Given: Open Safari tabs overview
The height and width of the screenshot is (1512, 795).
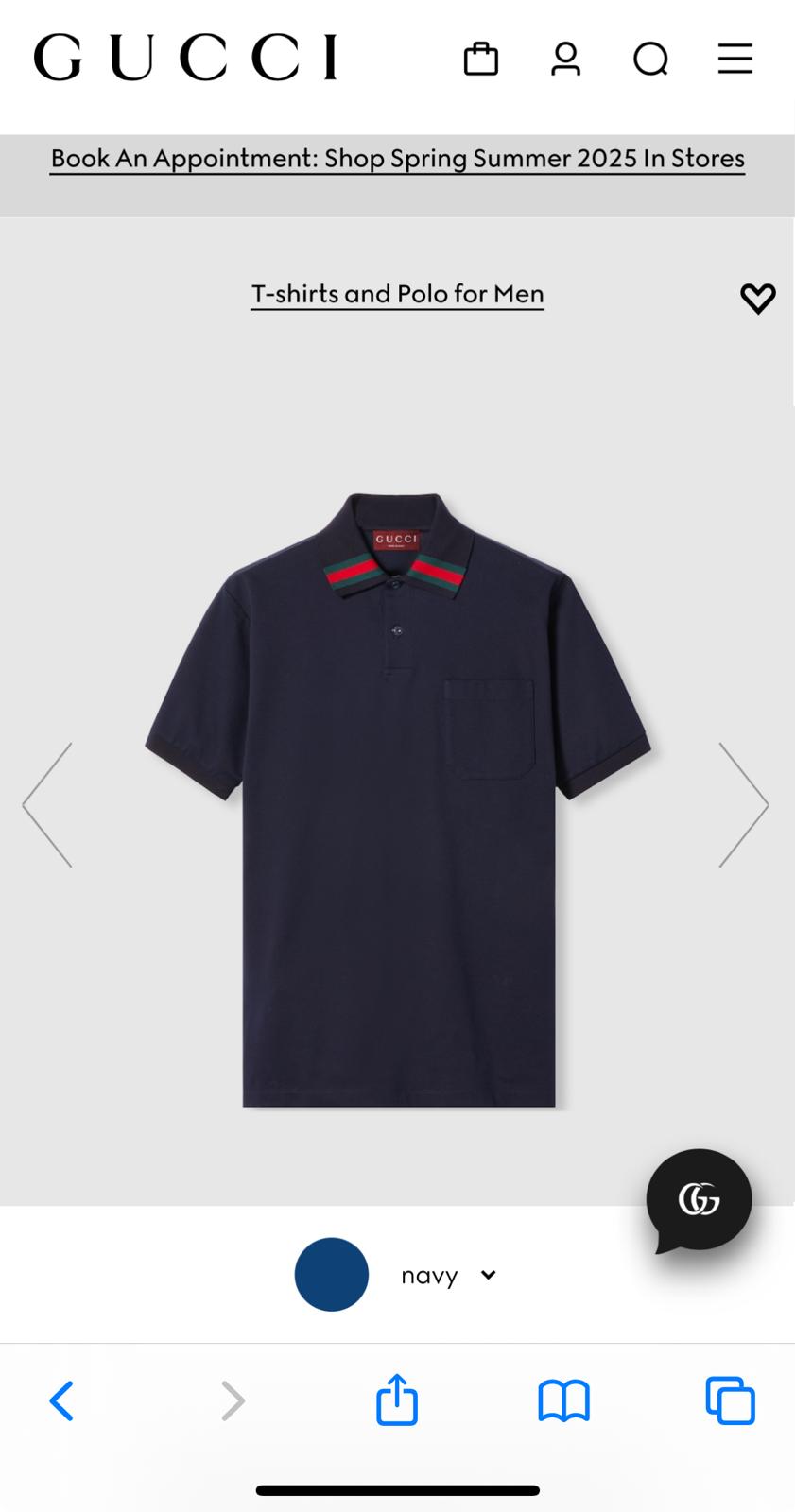Looking at the screenshot, I should coord(730,1400).
